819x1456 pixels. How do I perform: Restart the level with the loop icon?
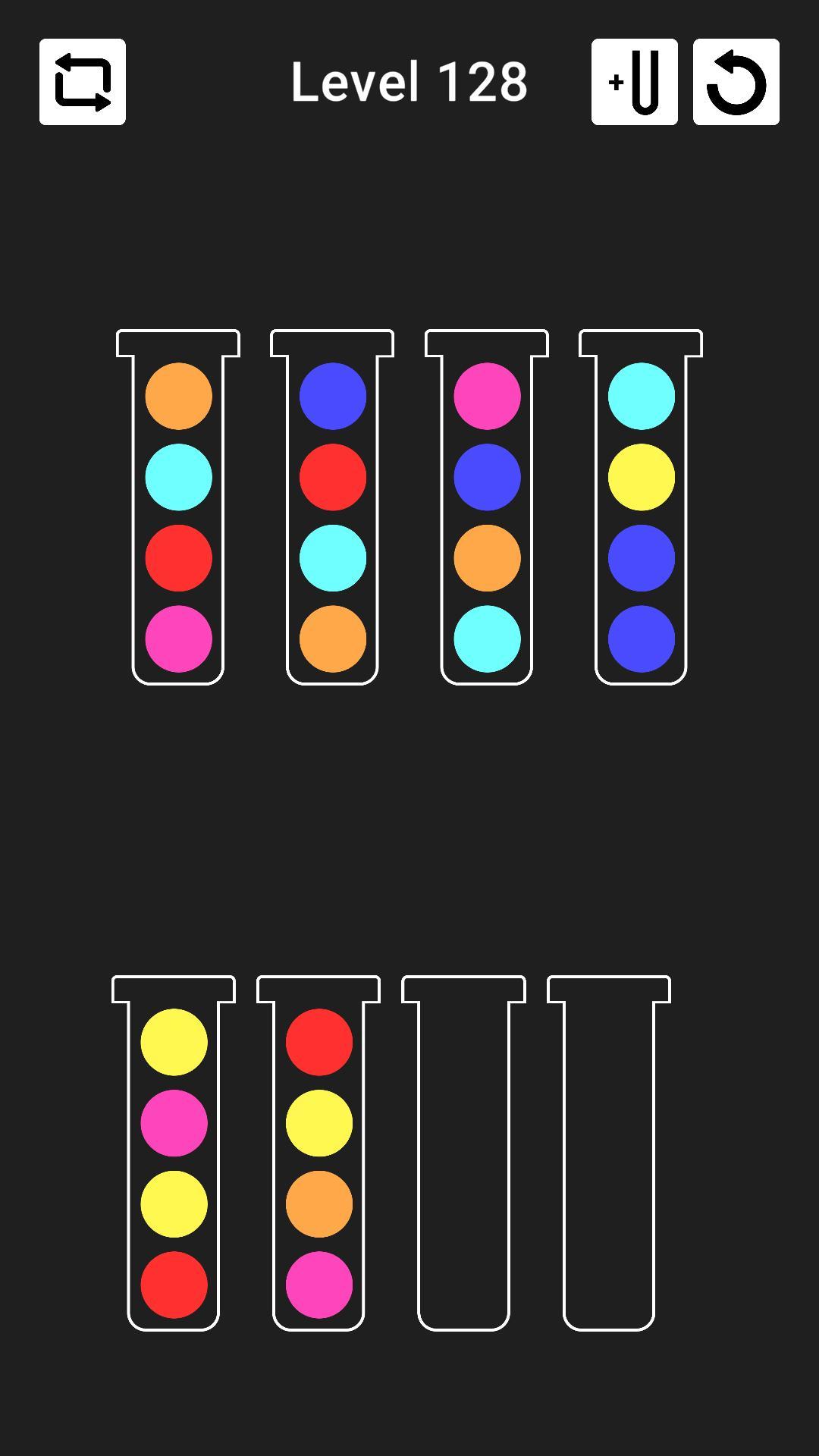[x=83, y=82]
